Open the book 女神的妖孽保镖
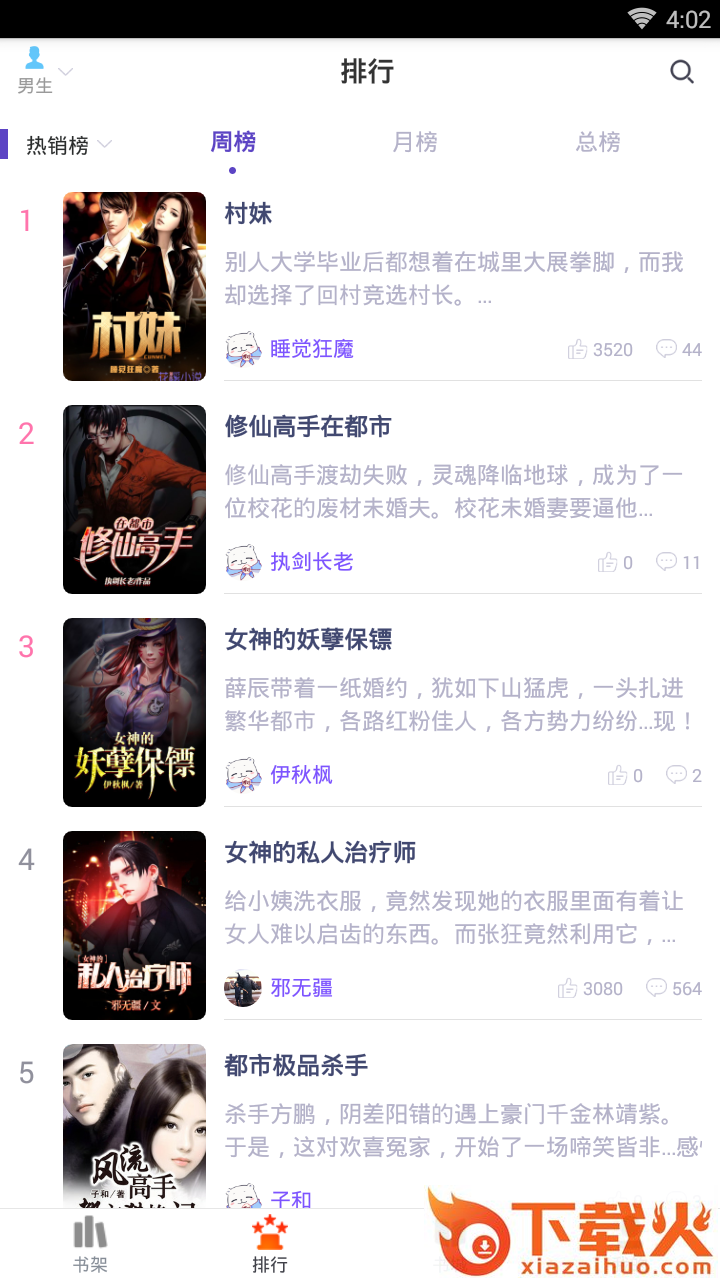 pos(308,640)
